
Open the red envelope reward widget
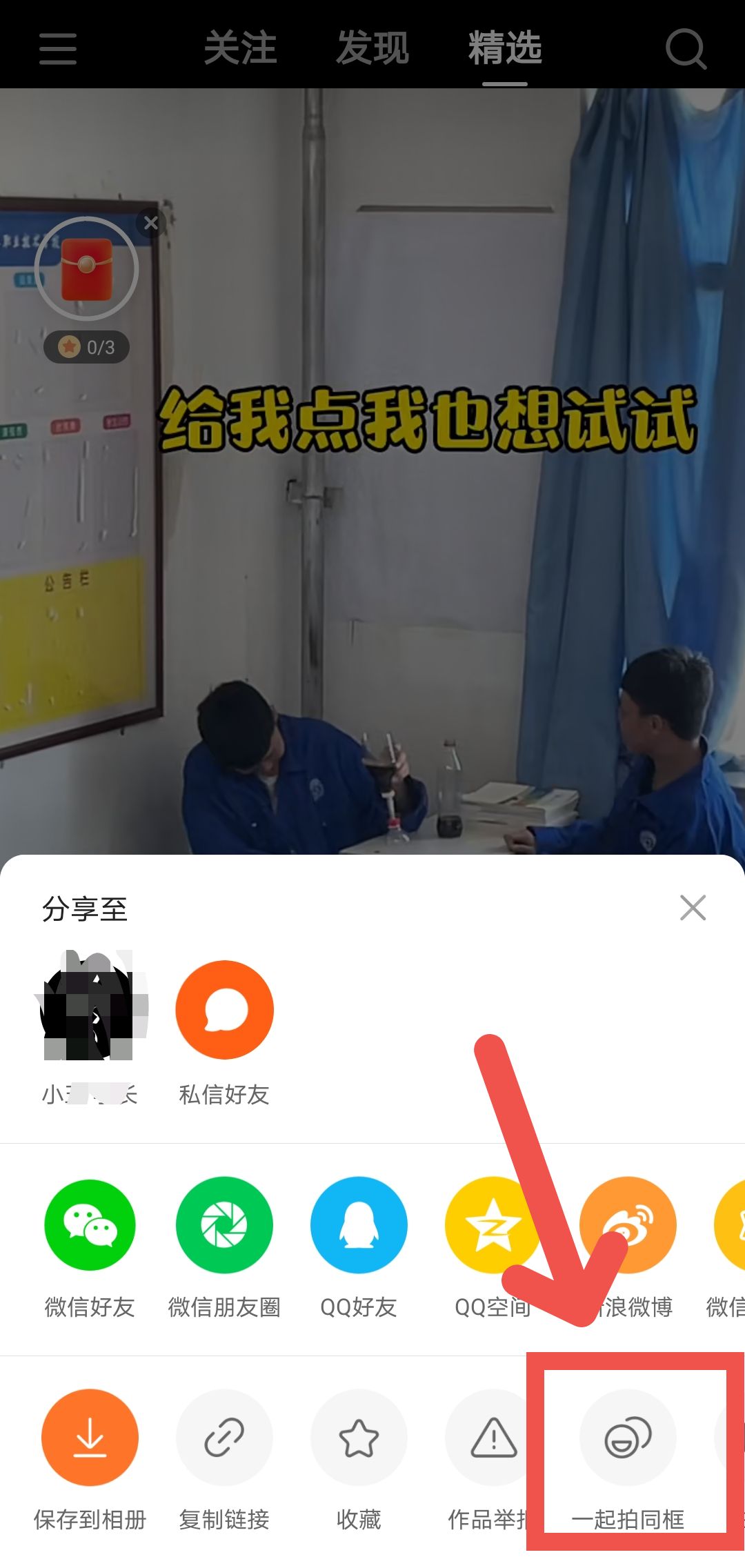86,269
